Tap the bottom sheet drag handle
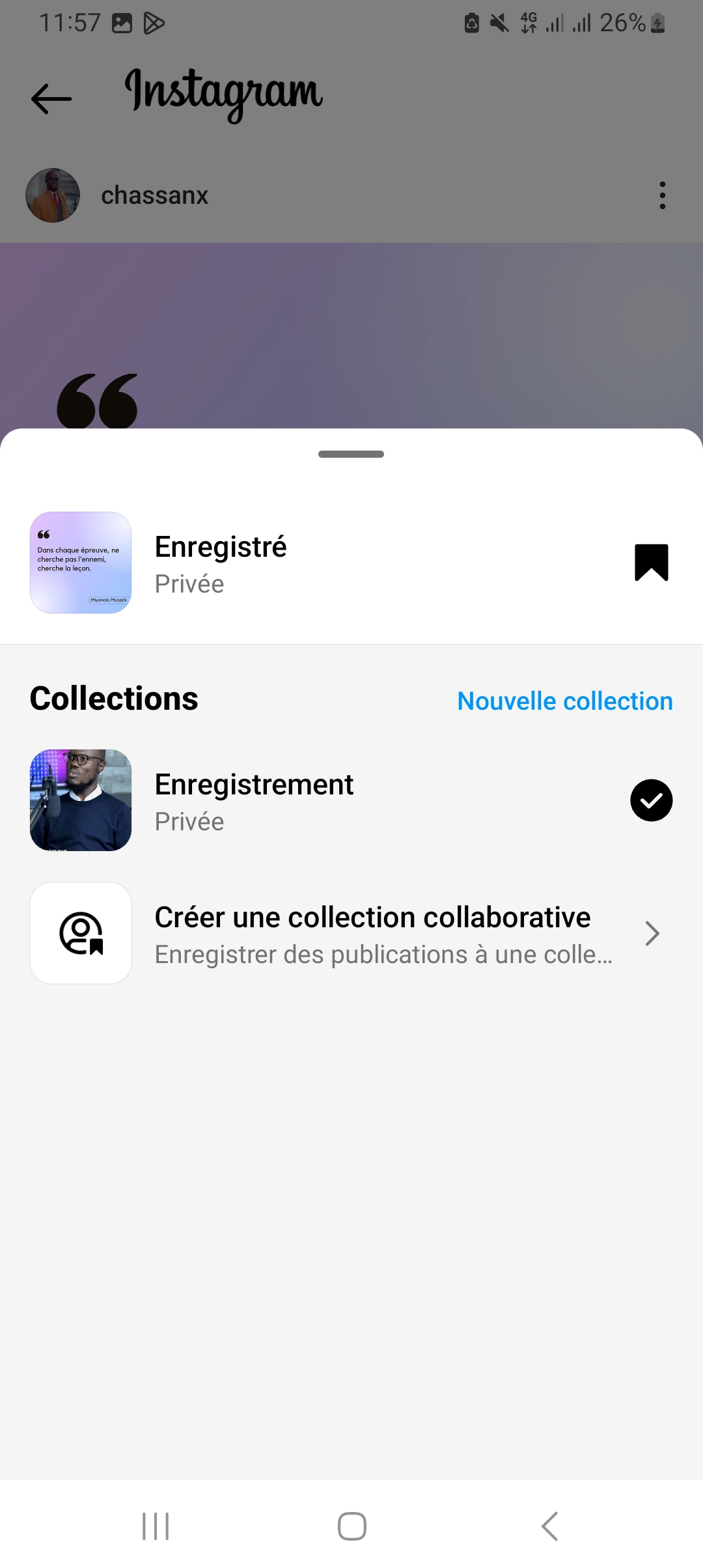This screenshot has width=703, height=1568. tap(351, 454)
